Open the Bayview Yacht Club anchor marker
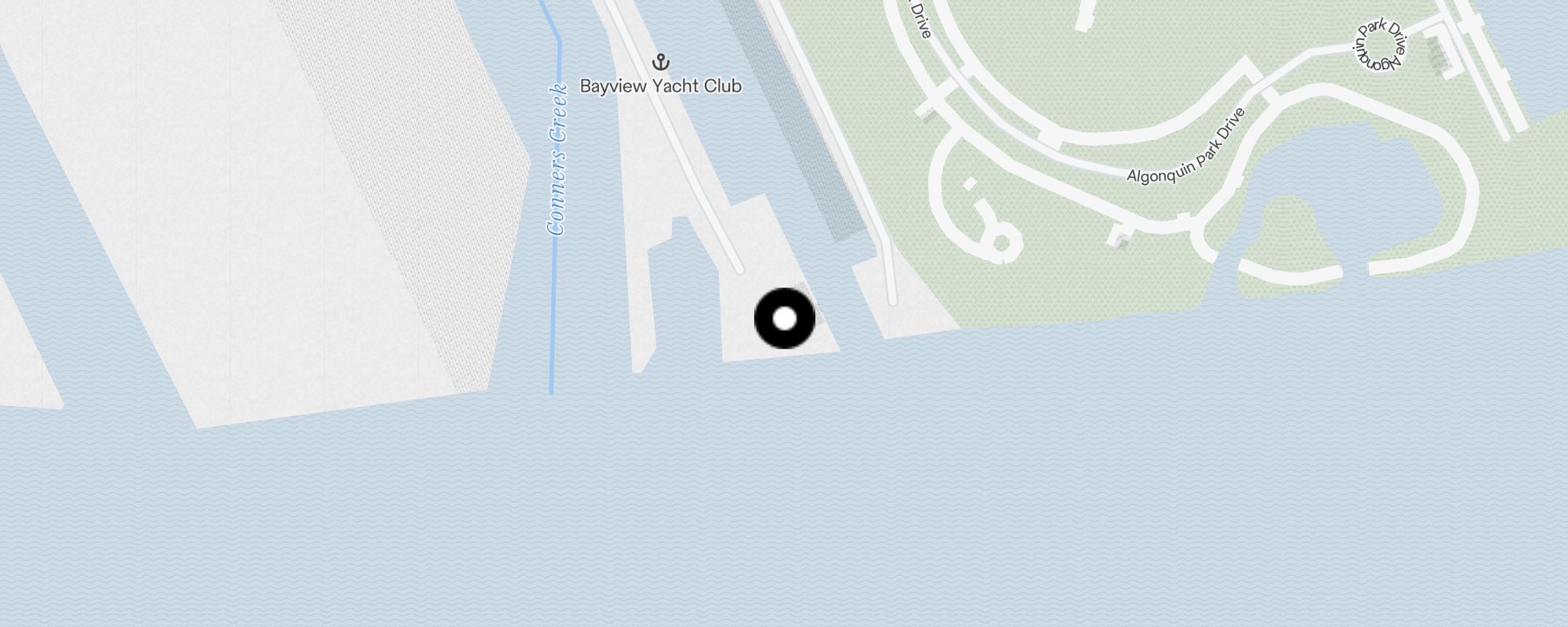Screen dimensions: 1568x627 click(661, 62)
